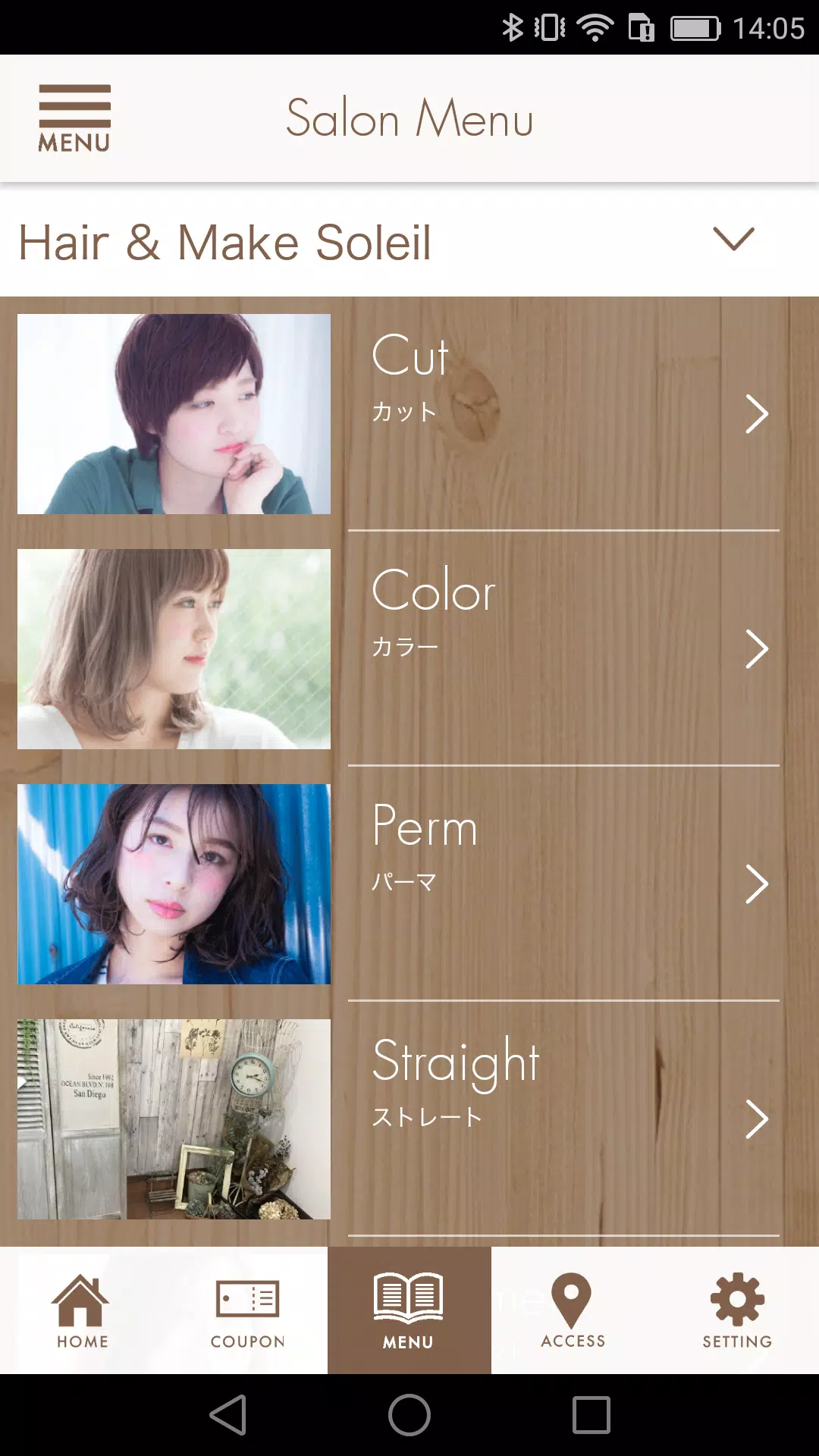819x1456 pixels.
Task: Open the MENU drawer button
Action: (x=74, y=118)
